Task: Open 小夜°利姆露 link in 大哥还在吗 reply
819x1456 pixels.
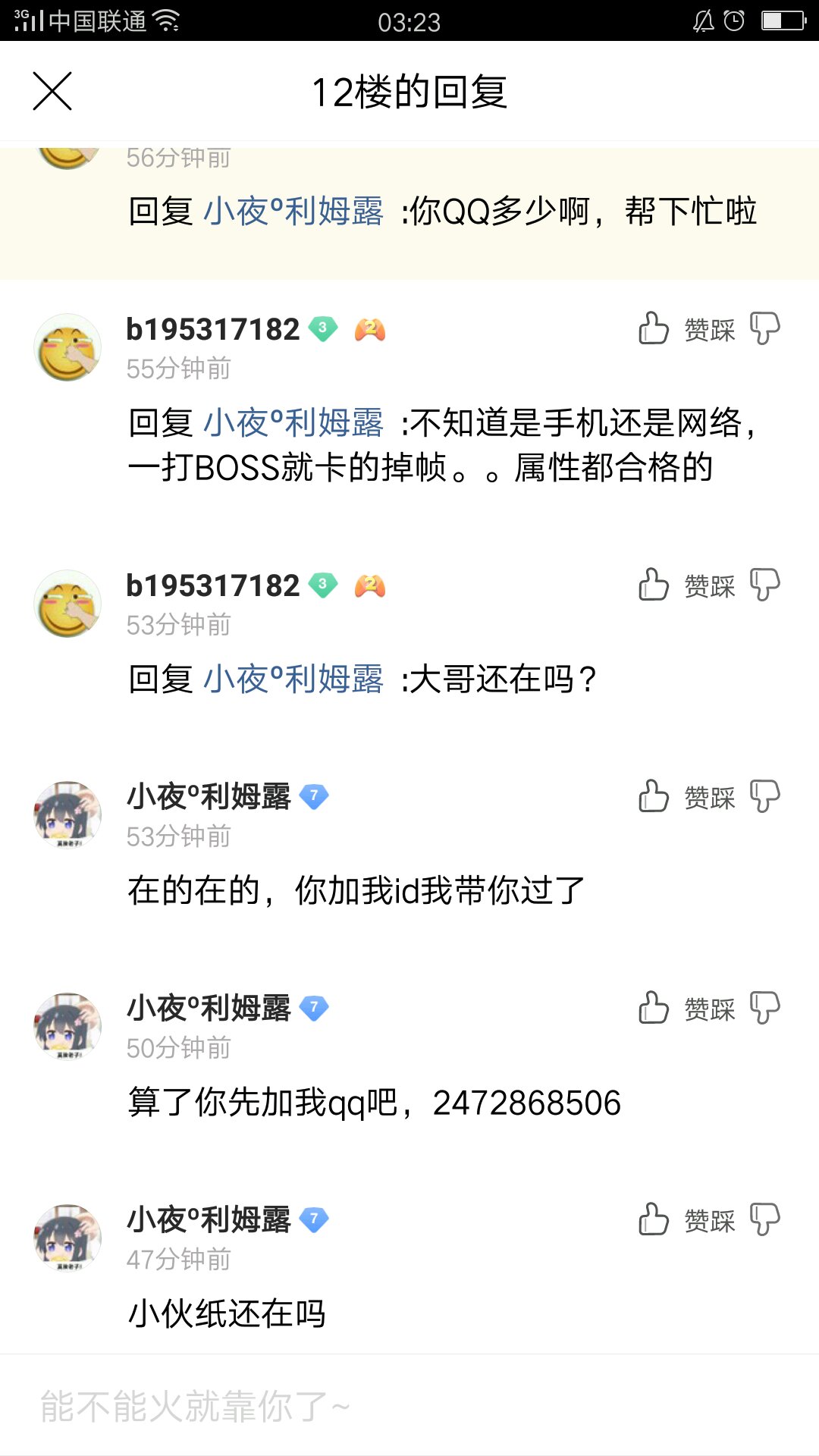Action: [293, 679]
